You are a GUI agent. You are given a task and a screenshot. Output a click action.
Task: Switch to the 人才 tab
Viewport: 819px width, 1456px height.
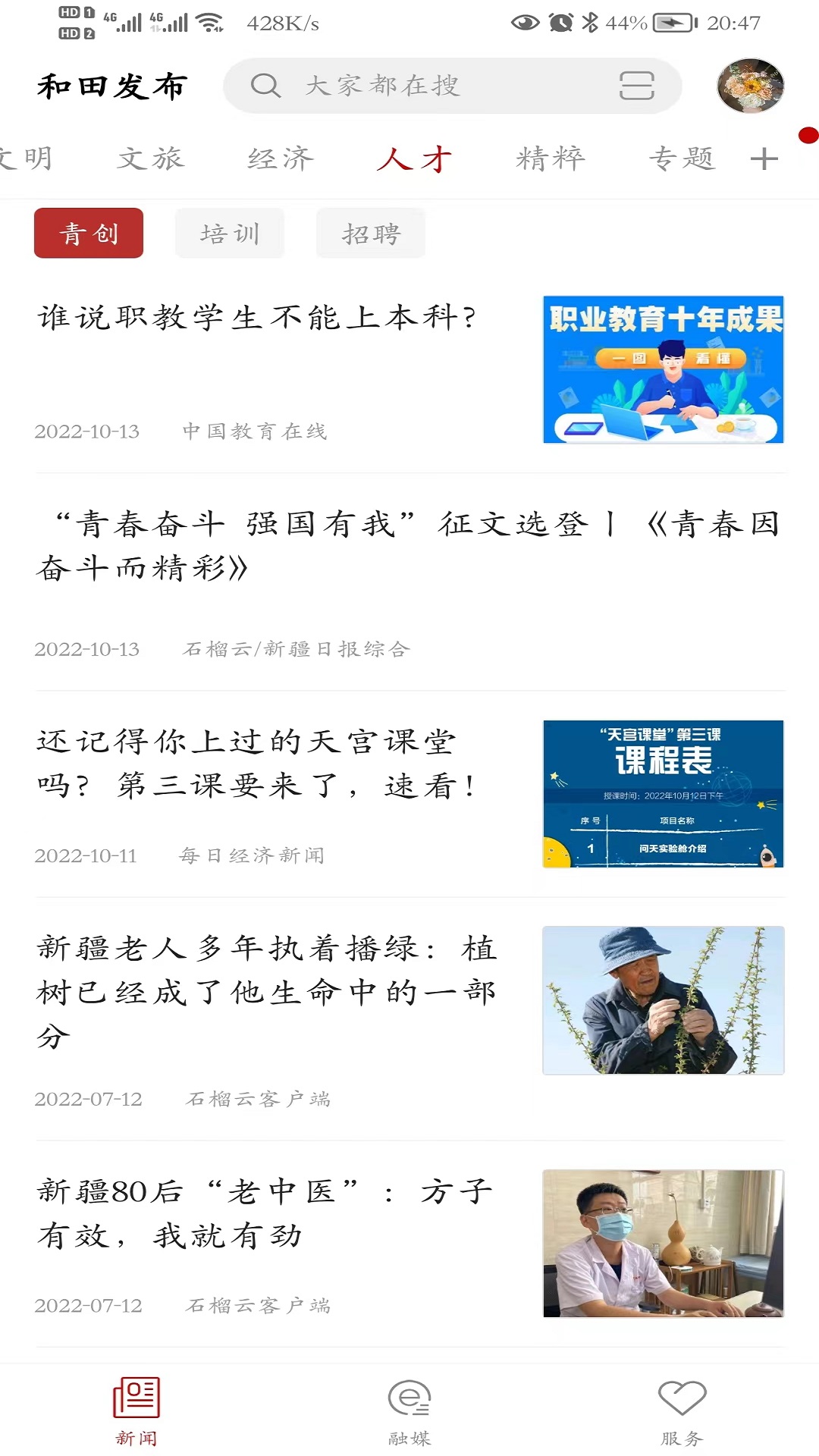click(x=413, y=158)
